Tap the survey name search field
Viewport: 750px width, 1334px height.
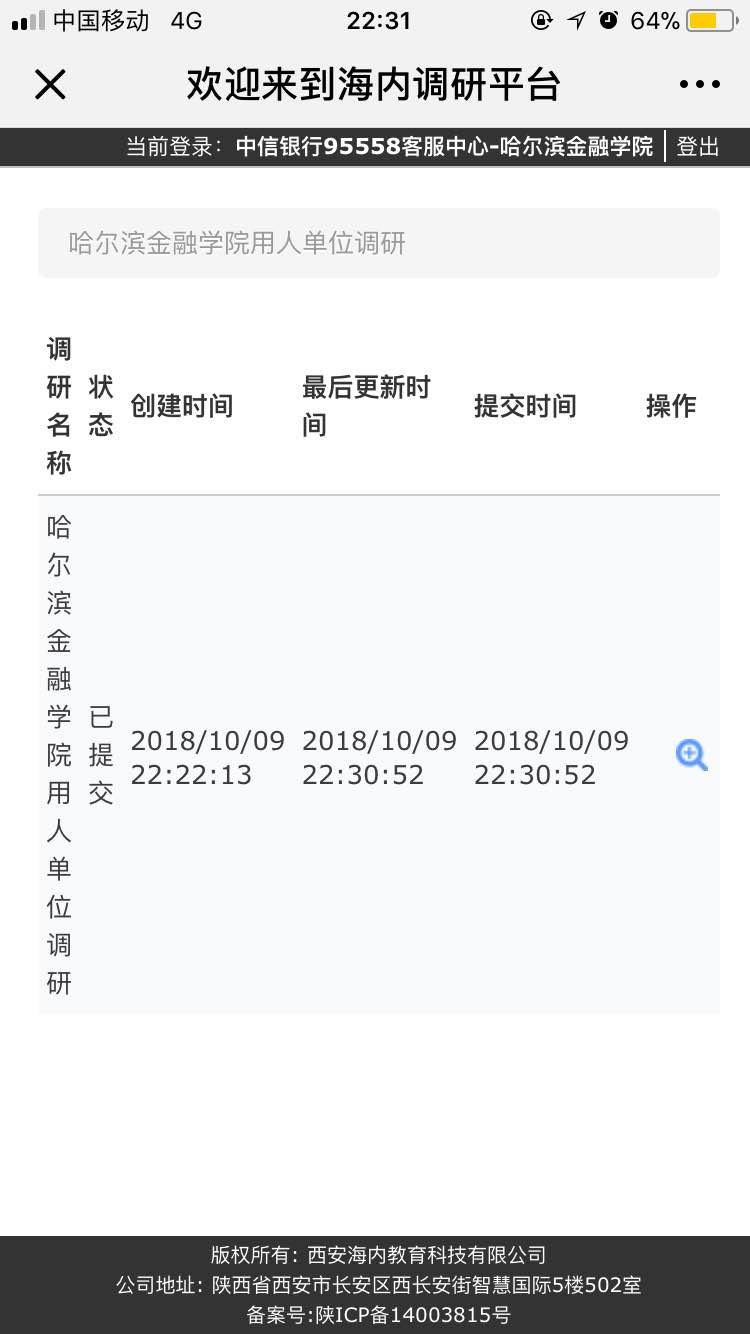pos(378,243)
